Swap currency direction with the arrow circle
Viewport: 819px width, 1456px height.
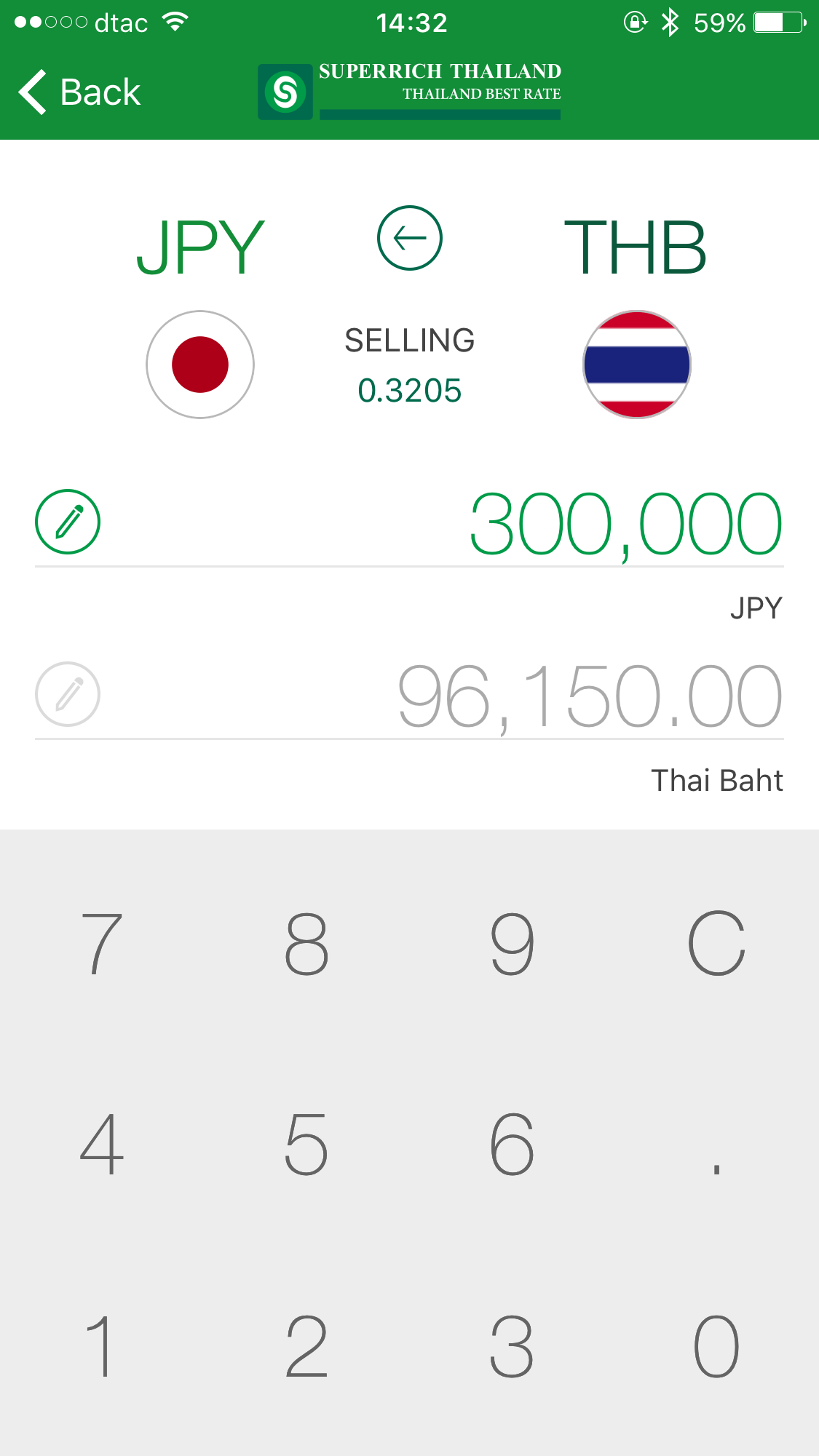pyautogui.click(x=410, y=238)
